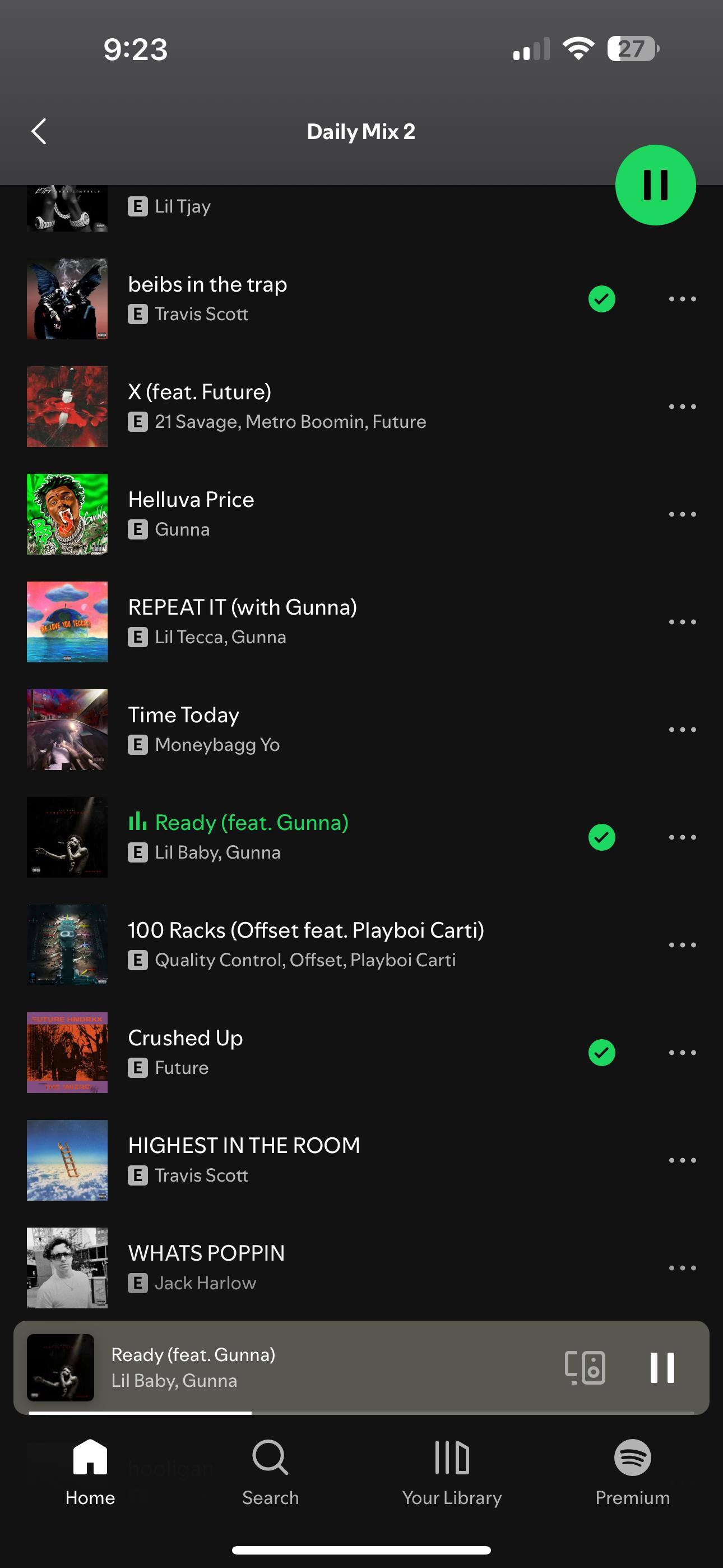Pause from the mini player
723x1568 pixels.
click(661, 1367)
